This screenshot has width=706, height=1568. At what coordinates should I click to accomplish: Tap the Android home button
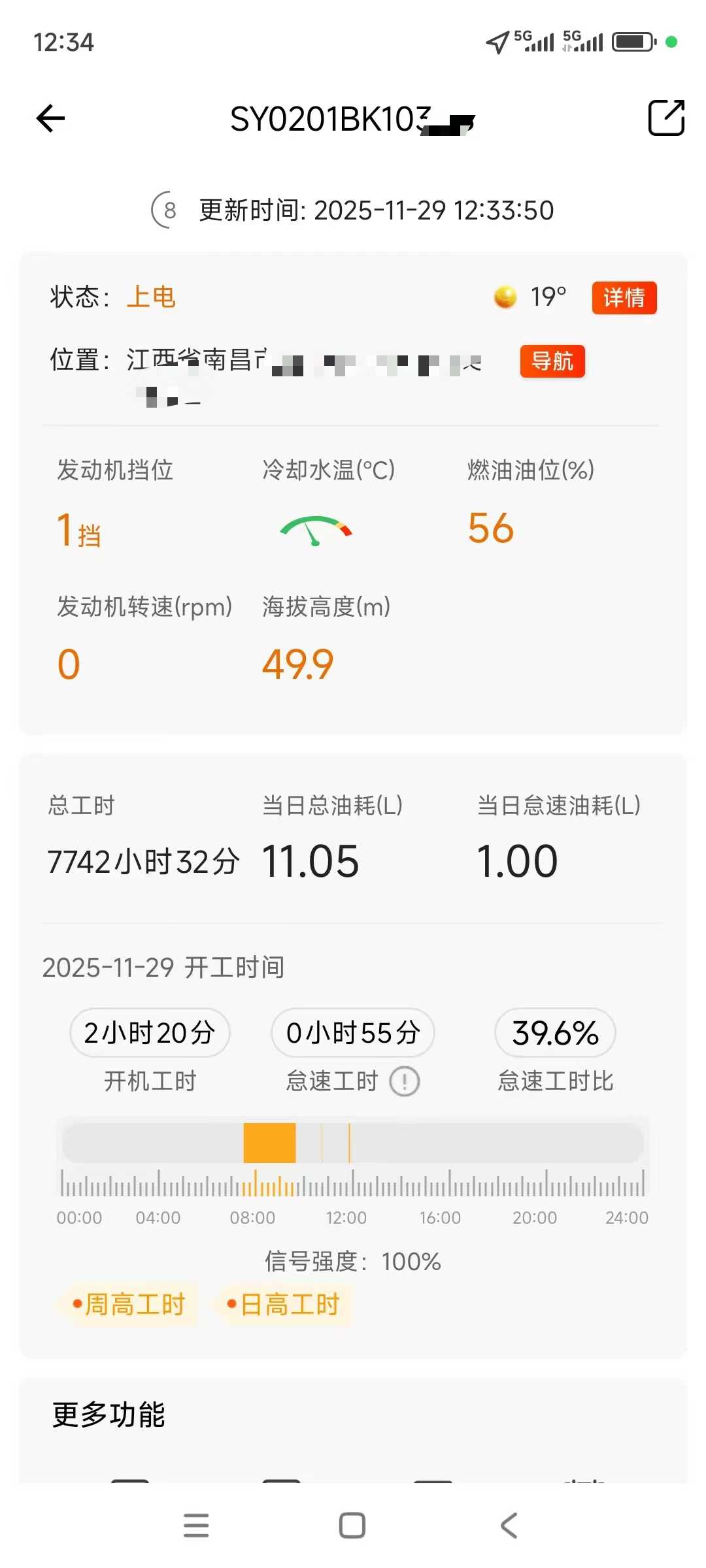[351, 1525]
